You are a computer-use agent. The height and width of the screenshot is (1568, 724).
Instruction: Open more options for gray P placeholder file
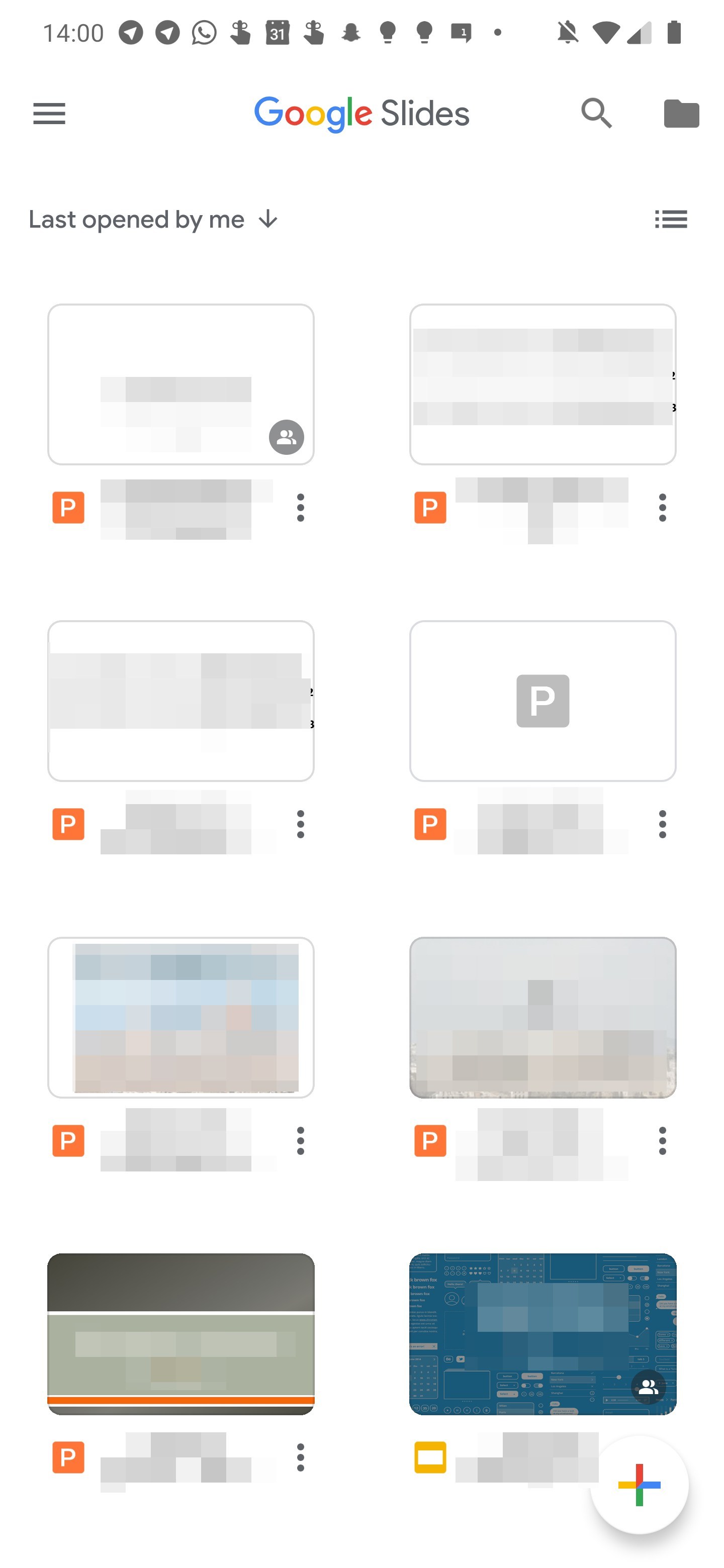(x=663, y=824)
